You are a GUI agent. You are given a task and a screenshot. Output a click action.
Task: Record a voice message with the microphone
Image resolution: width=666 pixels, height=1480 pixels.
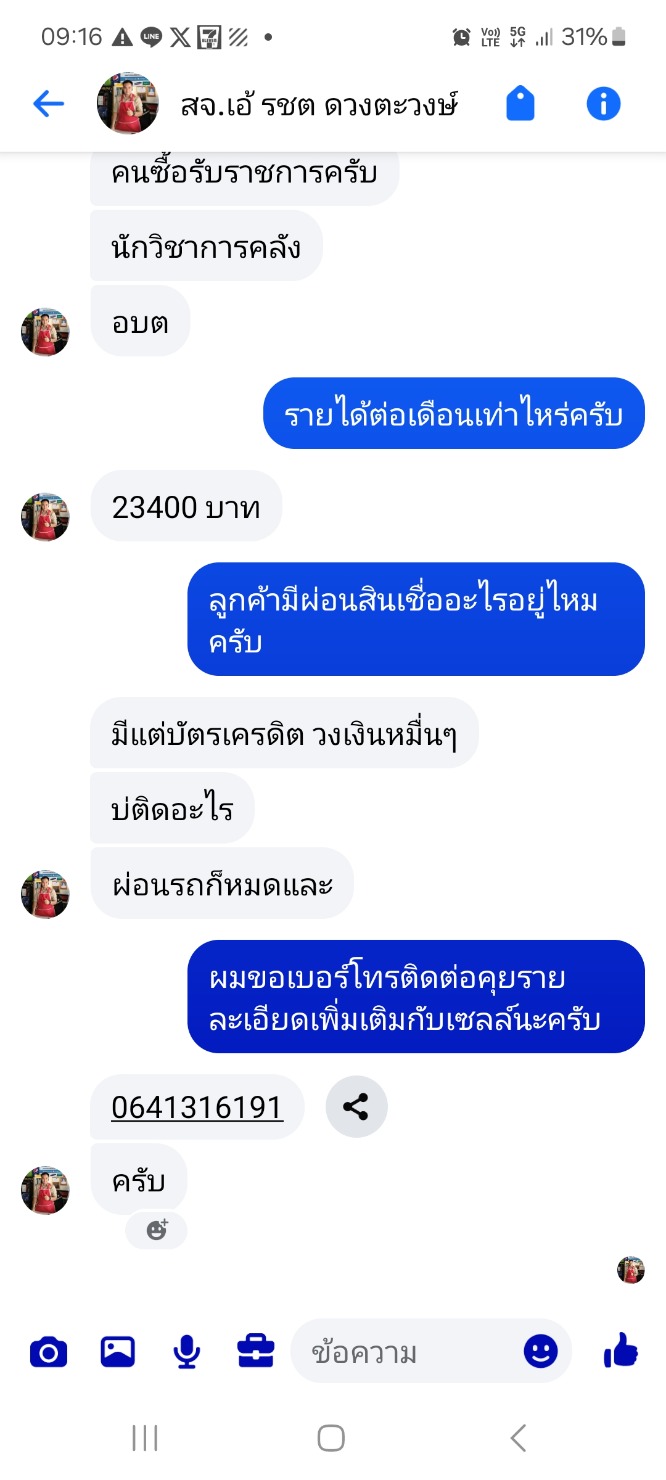coord(186,1352)
